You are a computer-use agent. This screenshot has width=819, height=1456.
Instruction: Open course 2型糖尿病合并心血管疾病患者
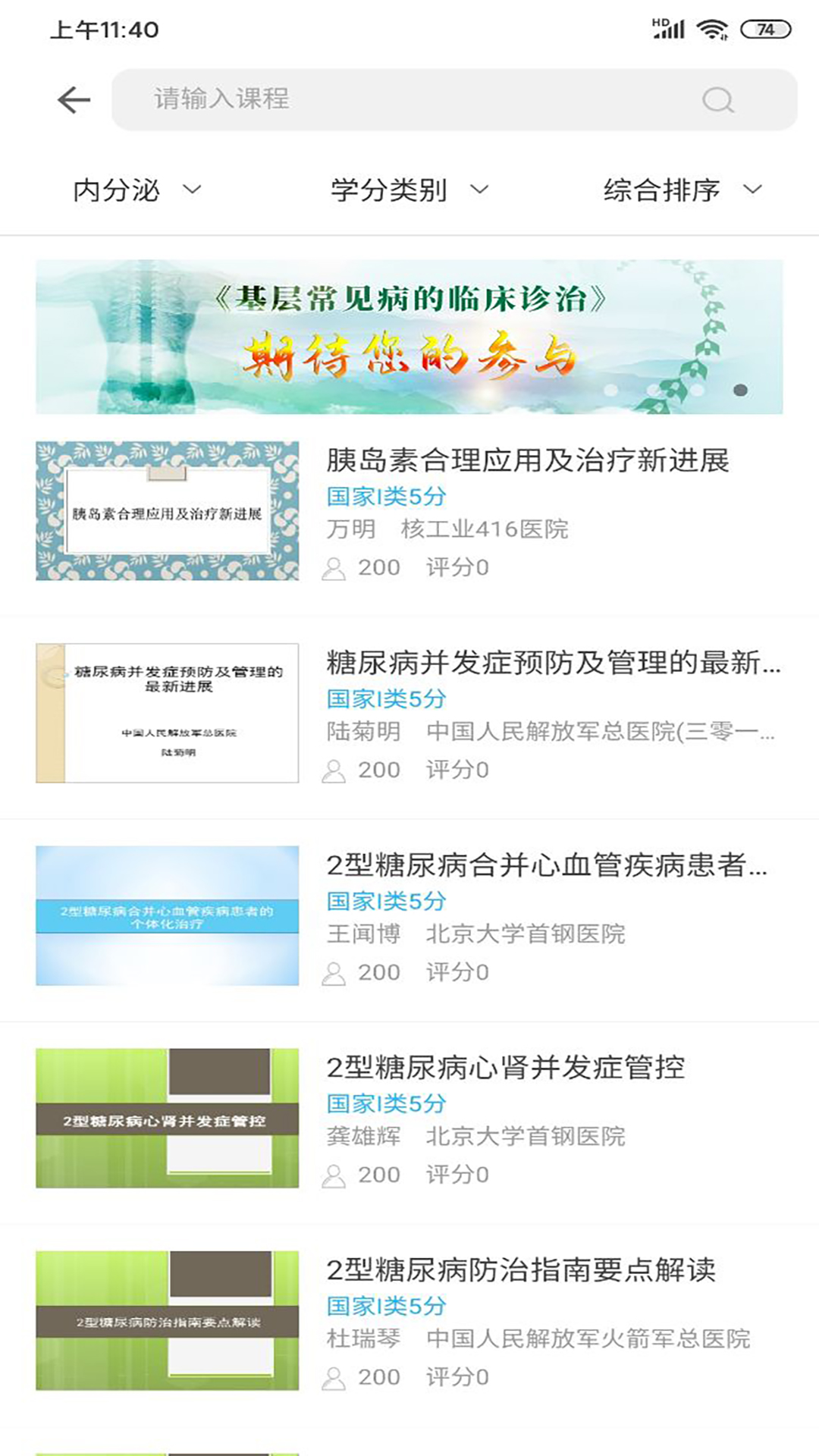click(546, 865)
